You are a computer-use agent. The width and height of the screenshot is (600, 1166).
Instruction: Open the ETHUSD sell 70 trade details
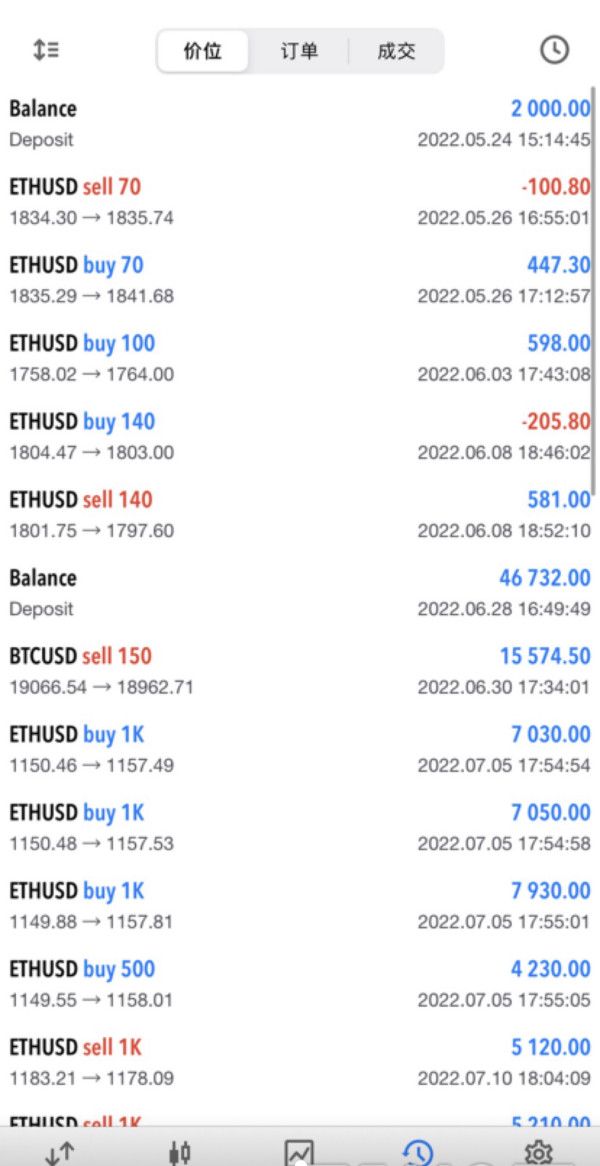click(299, 201)
